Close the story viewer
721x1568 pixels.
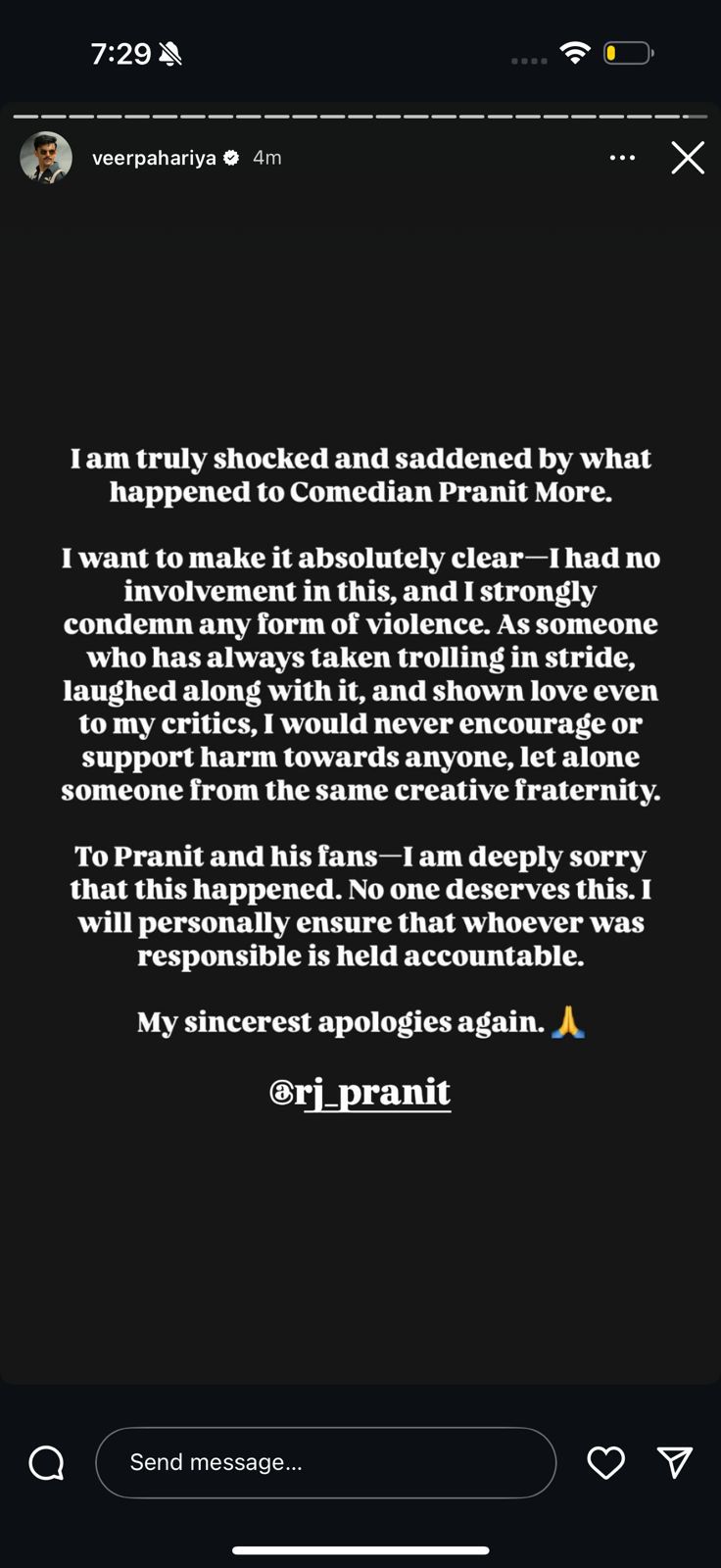click(687, 158)
